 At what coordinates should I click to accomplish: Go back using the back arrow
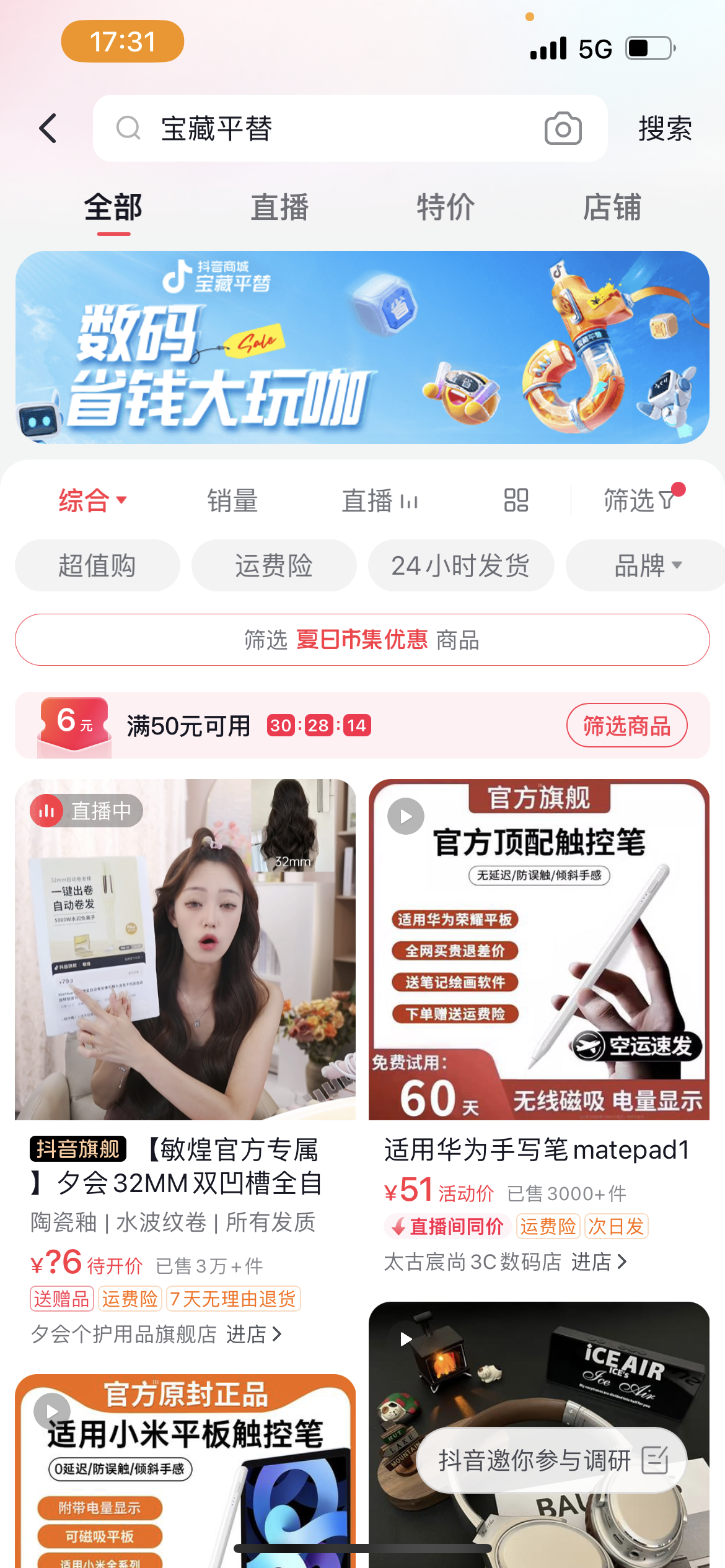pyautogui.click(x=48, y=128)
